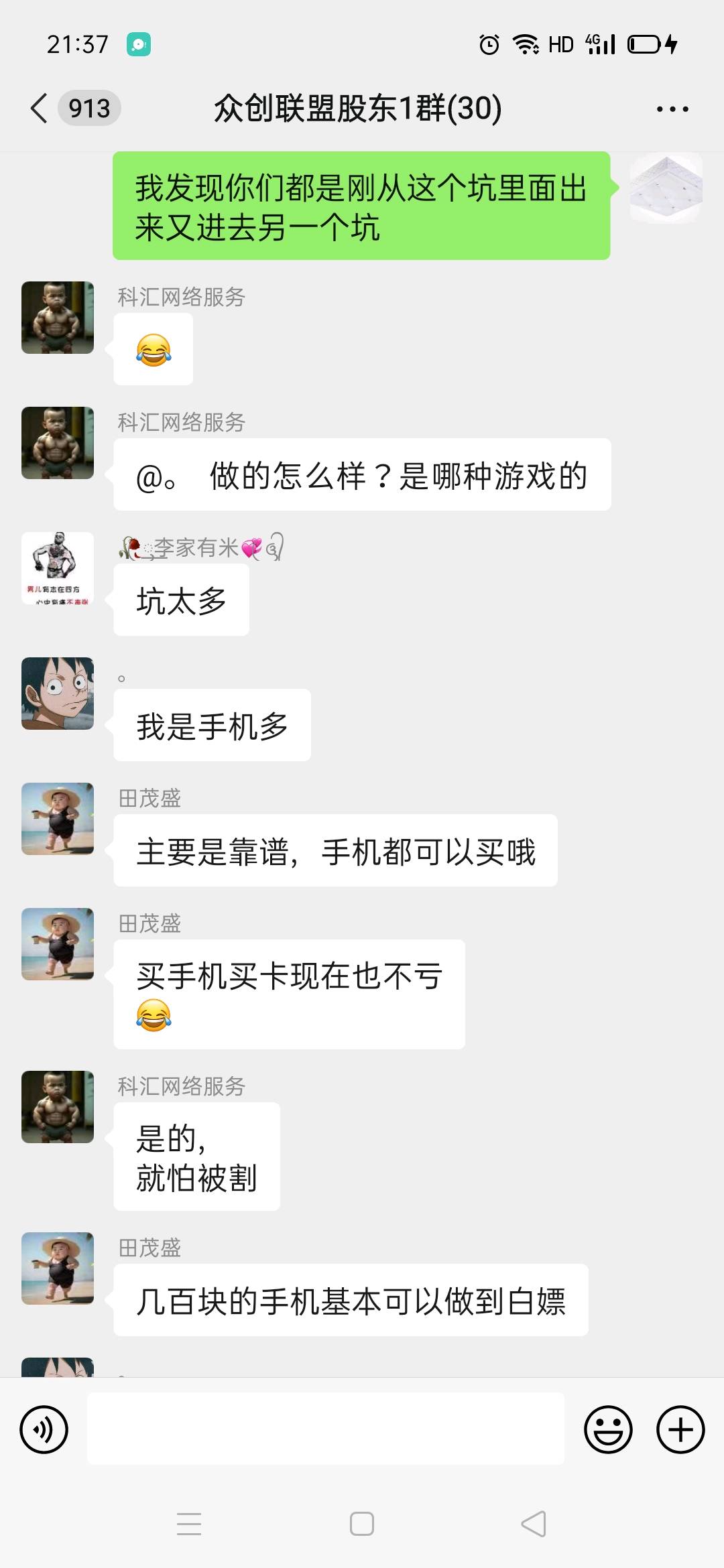Viewport: 724px width, 1568px height.
Task: Open the group chat overflow menu
Action: (x=672, y=109)
